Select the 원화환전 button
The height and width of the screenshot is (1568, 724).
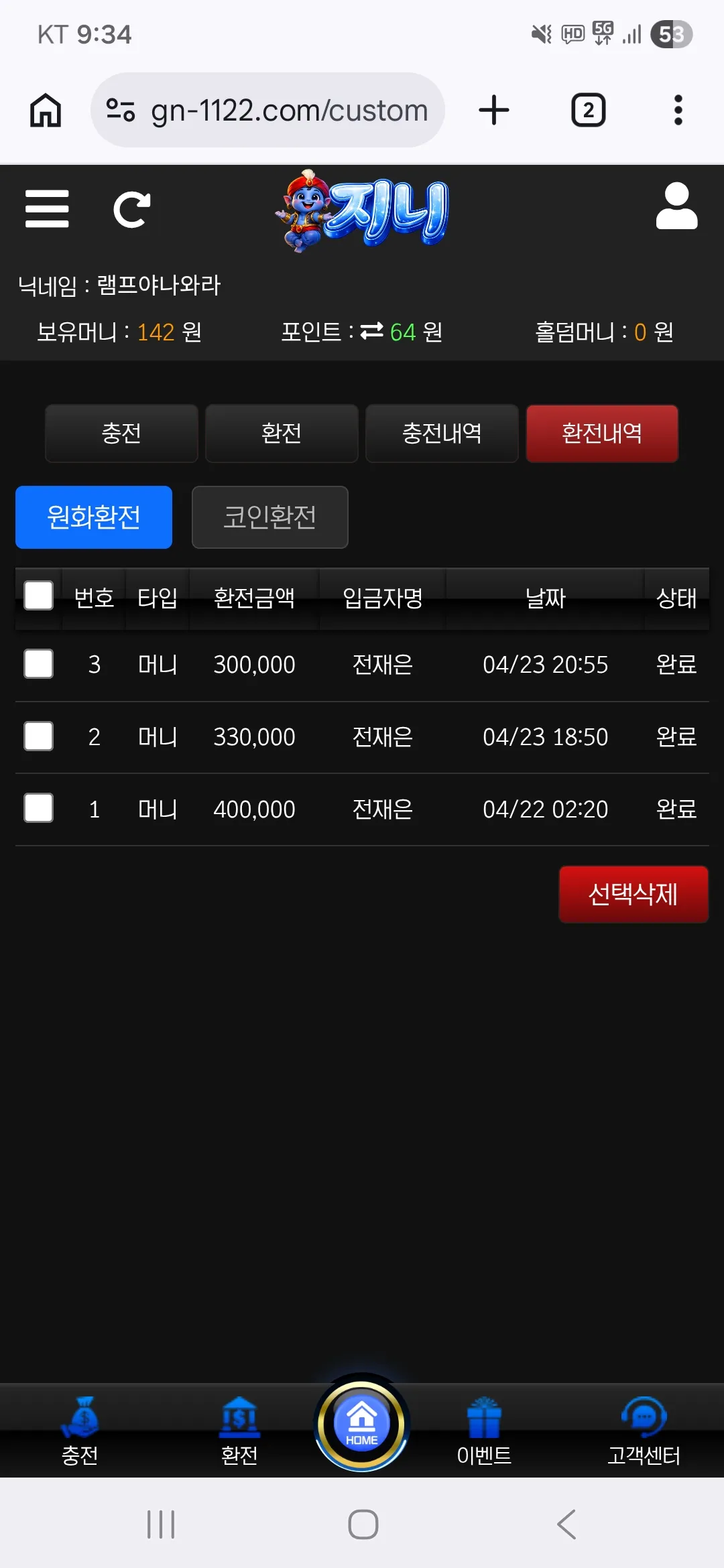point(94,517)
